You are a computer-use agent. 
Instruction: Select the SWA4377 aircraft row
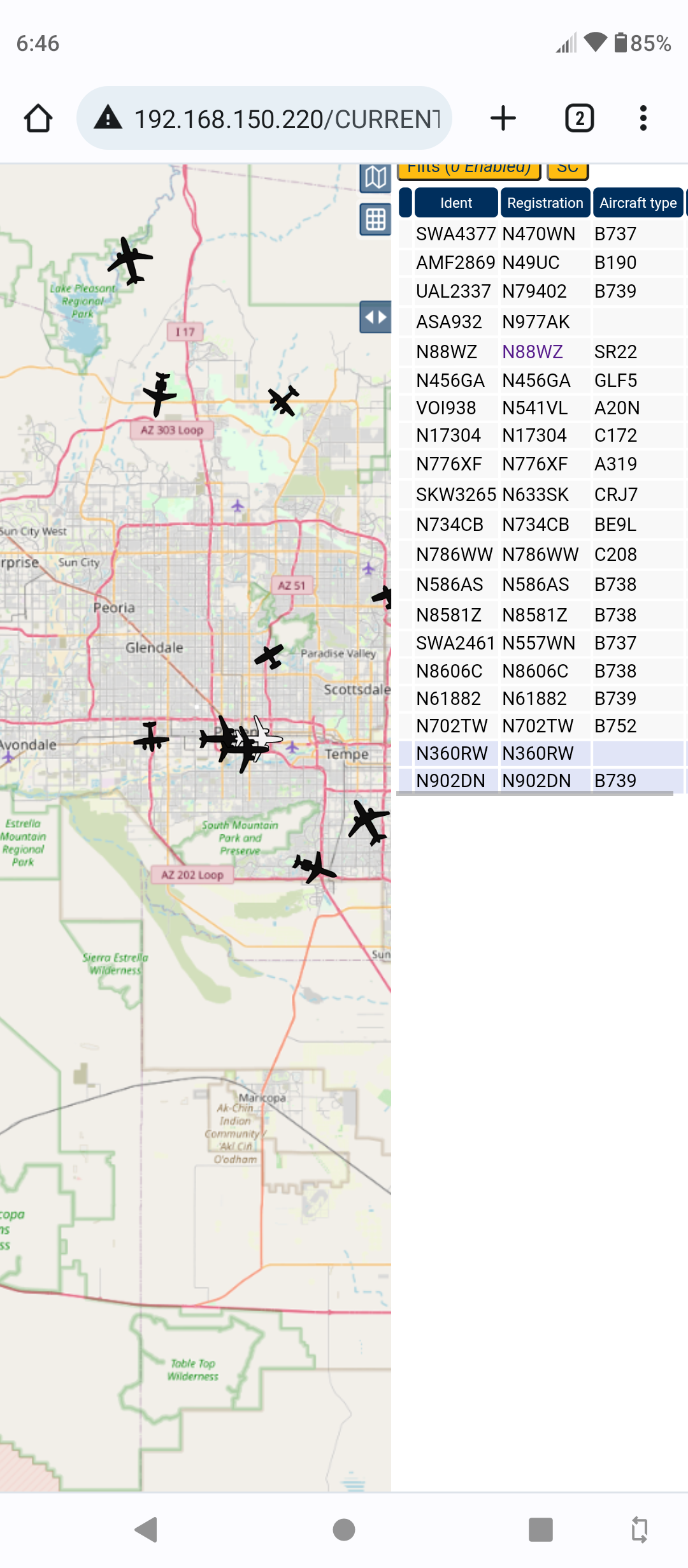click(541, 234)
